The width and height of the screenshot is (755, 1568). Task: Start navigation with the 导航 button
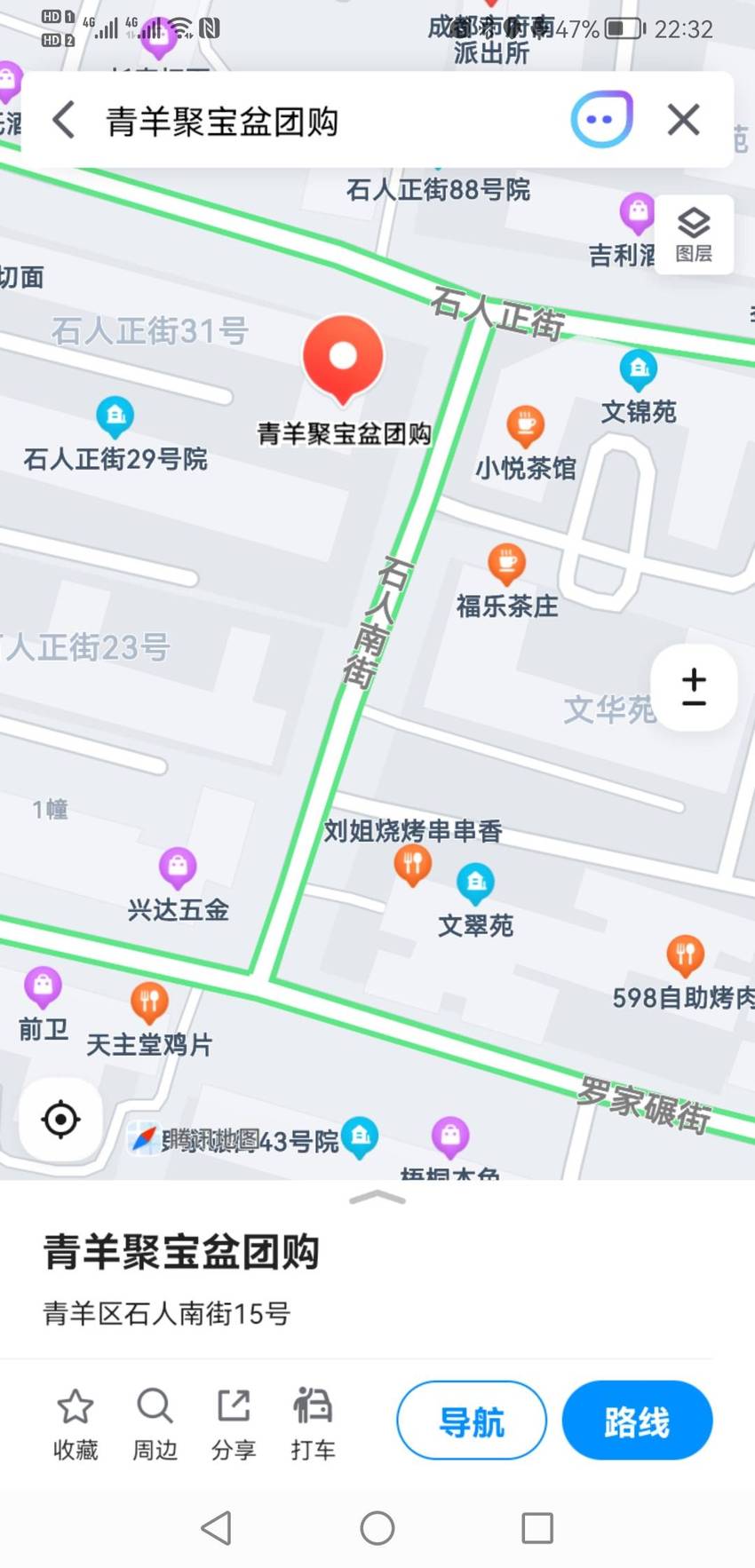click(472, 1420)
